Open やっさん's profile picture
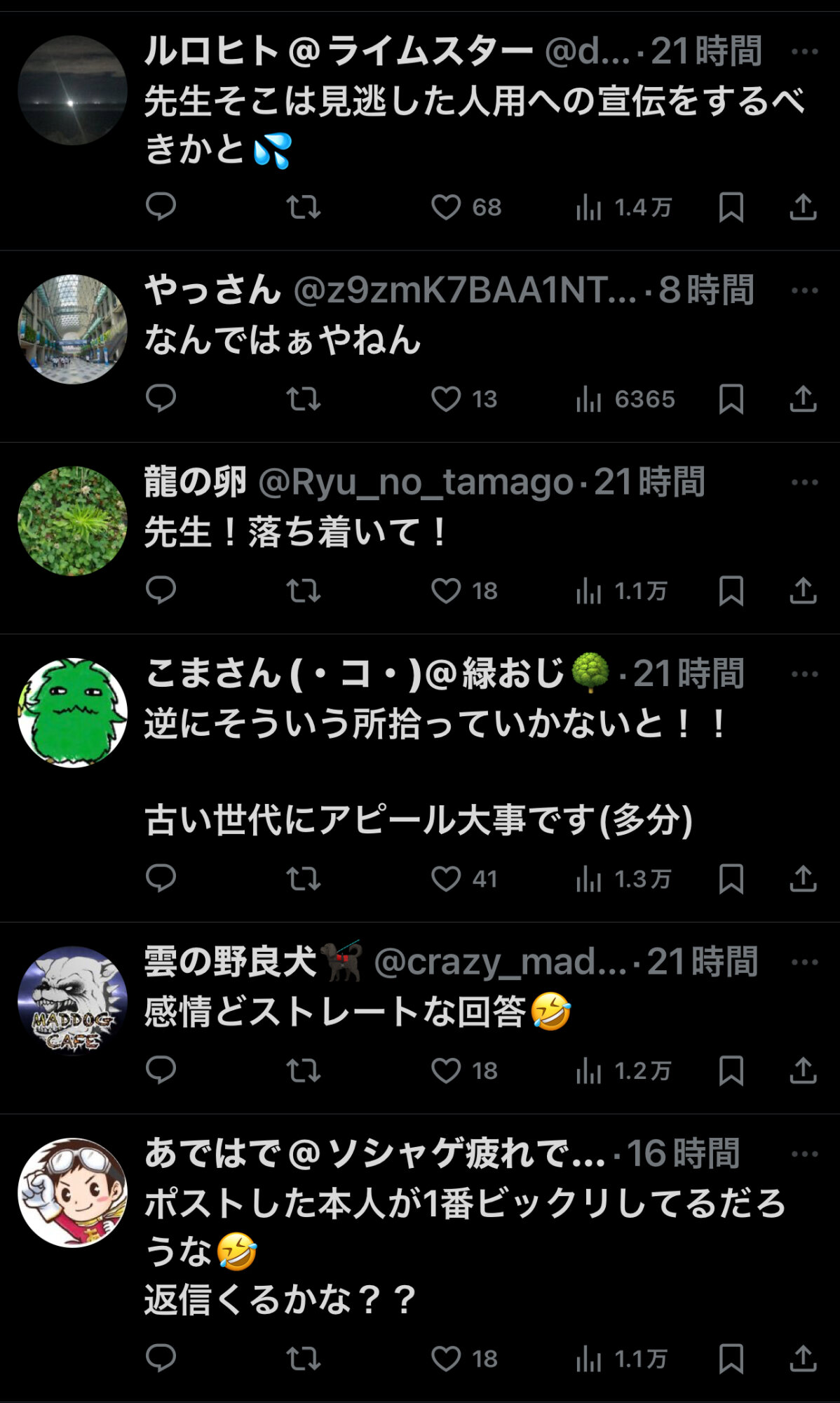The height and width of the screenshot is (1403, 840). 72,329
